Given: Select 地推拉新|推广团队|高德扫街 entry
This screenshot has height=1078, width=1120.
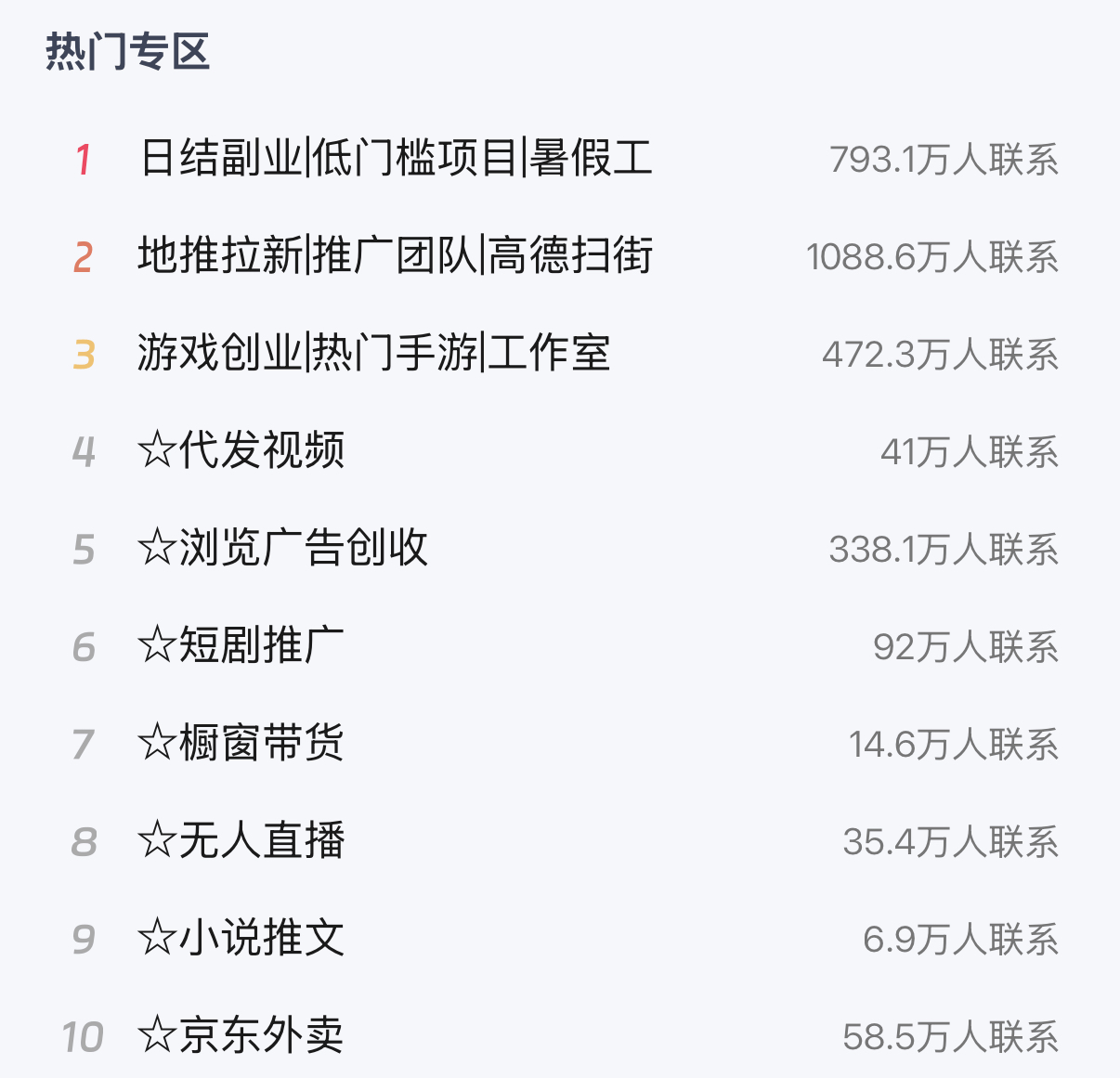Looking at the screenshot, I should 396,256.
